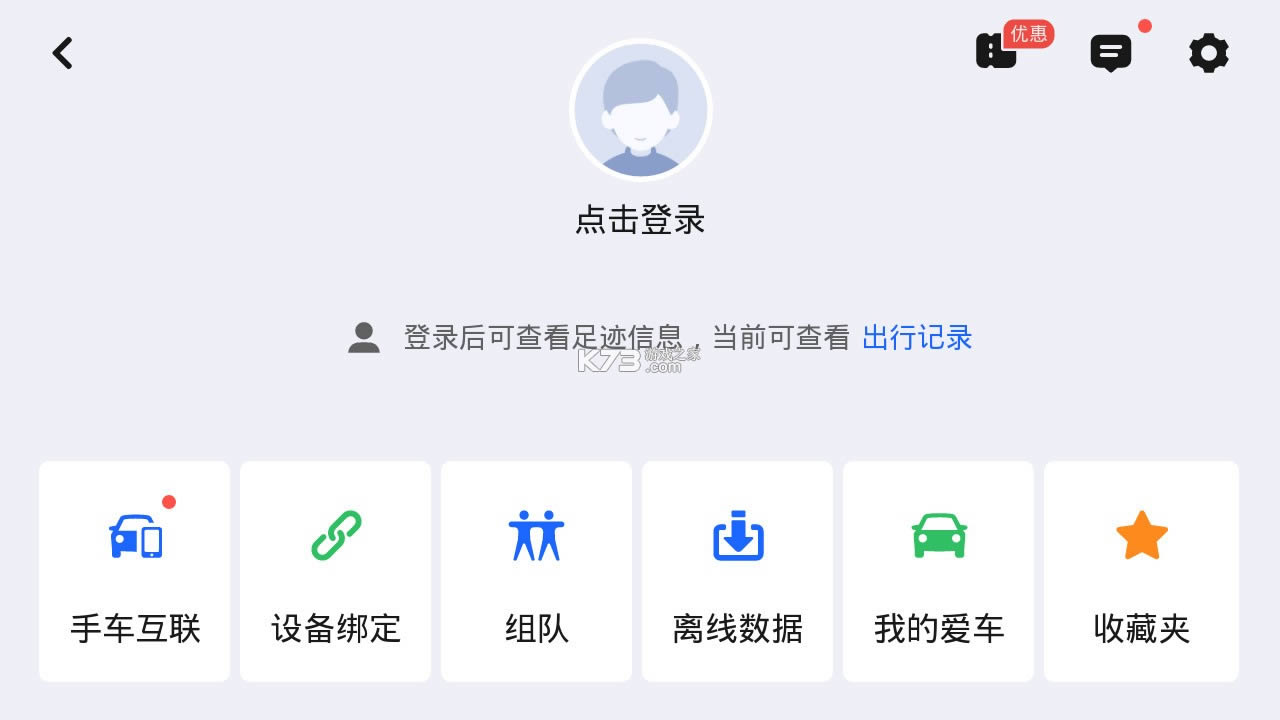Open 手车互联 card
The width and height of the screenshot is (1280, 720).
click(135, 571)
